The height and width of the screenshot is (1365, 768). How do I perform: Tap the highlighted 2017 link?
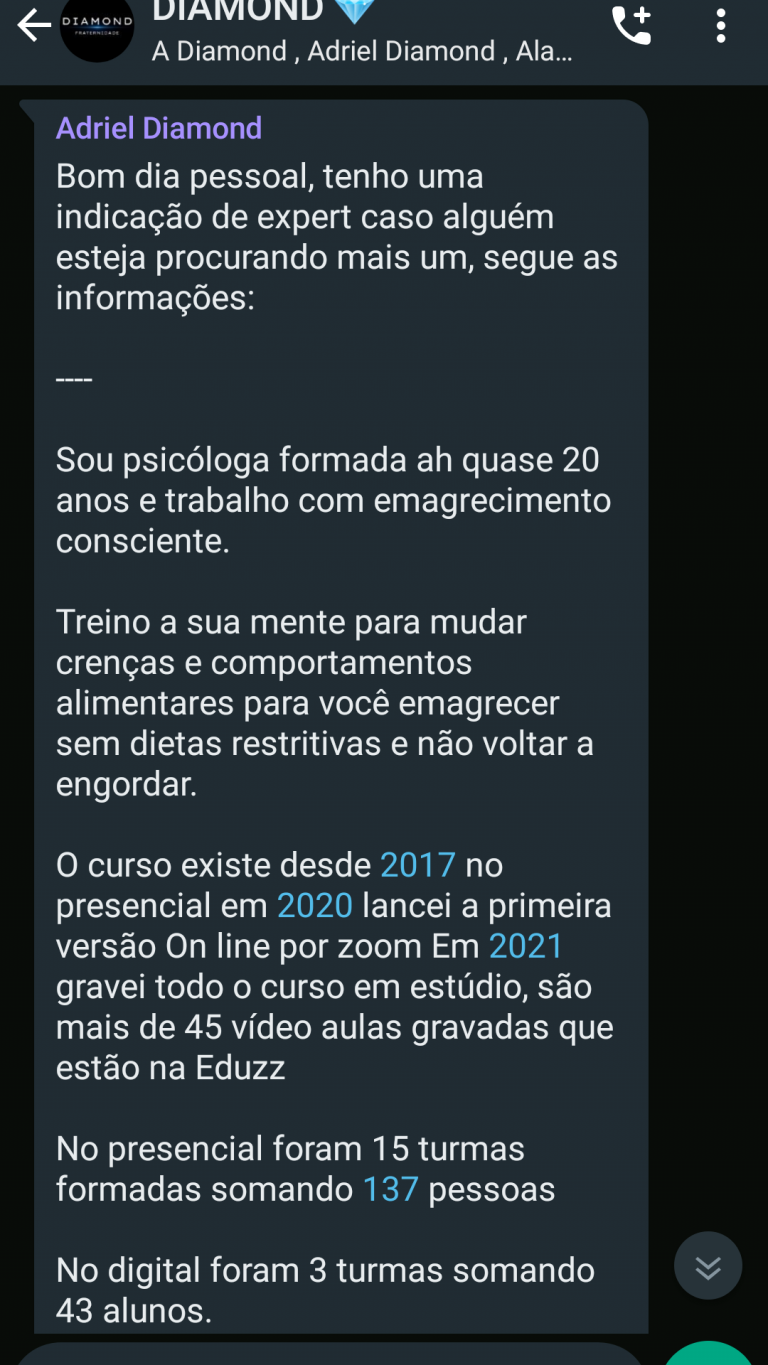click(418, 865)
